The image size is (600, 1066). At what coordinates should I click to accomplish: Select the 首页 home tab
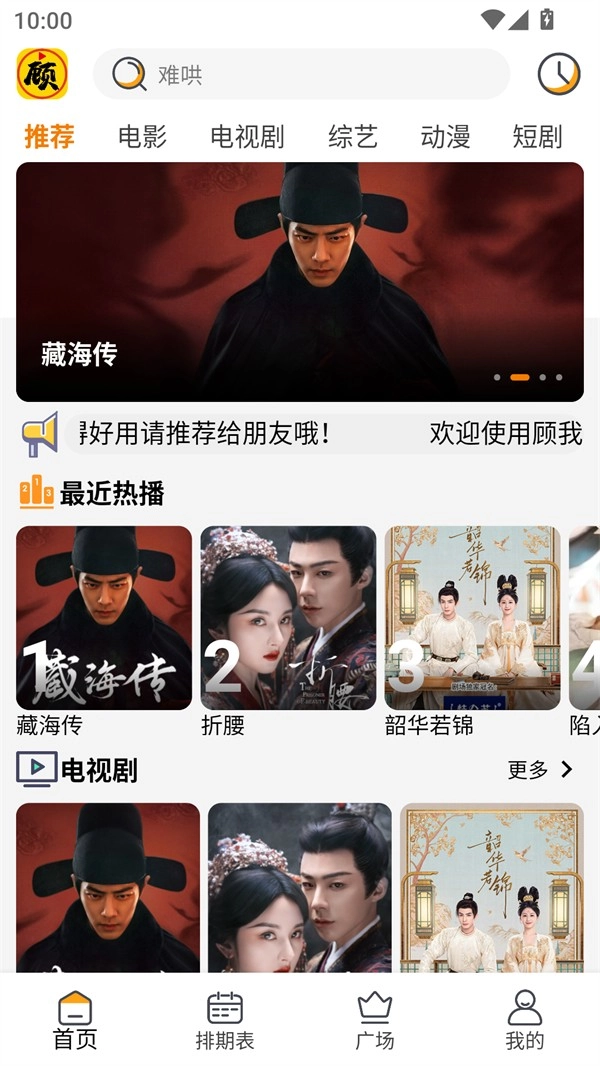[x=75, y=1020]
